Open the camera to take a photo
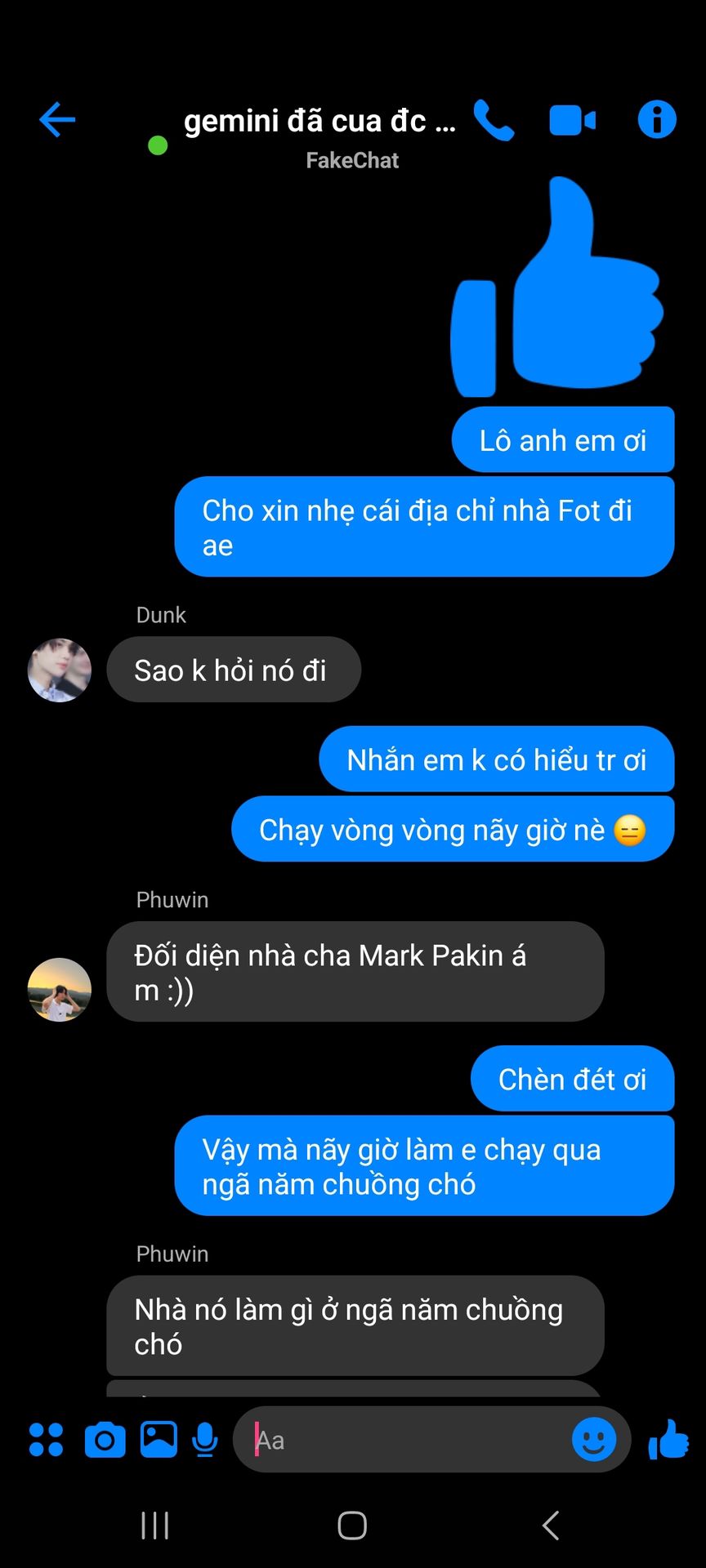Image resolution: width=706 pixels, height=1568 pixels. click(105, 1440)
